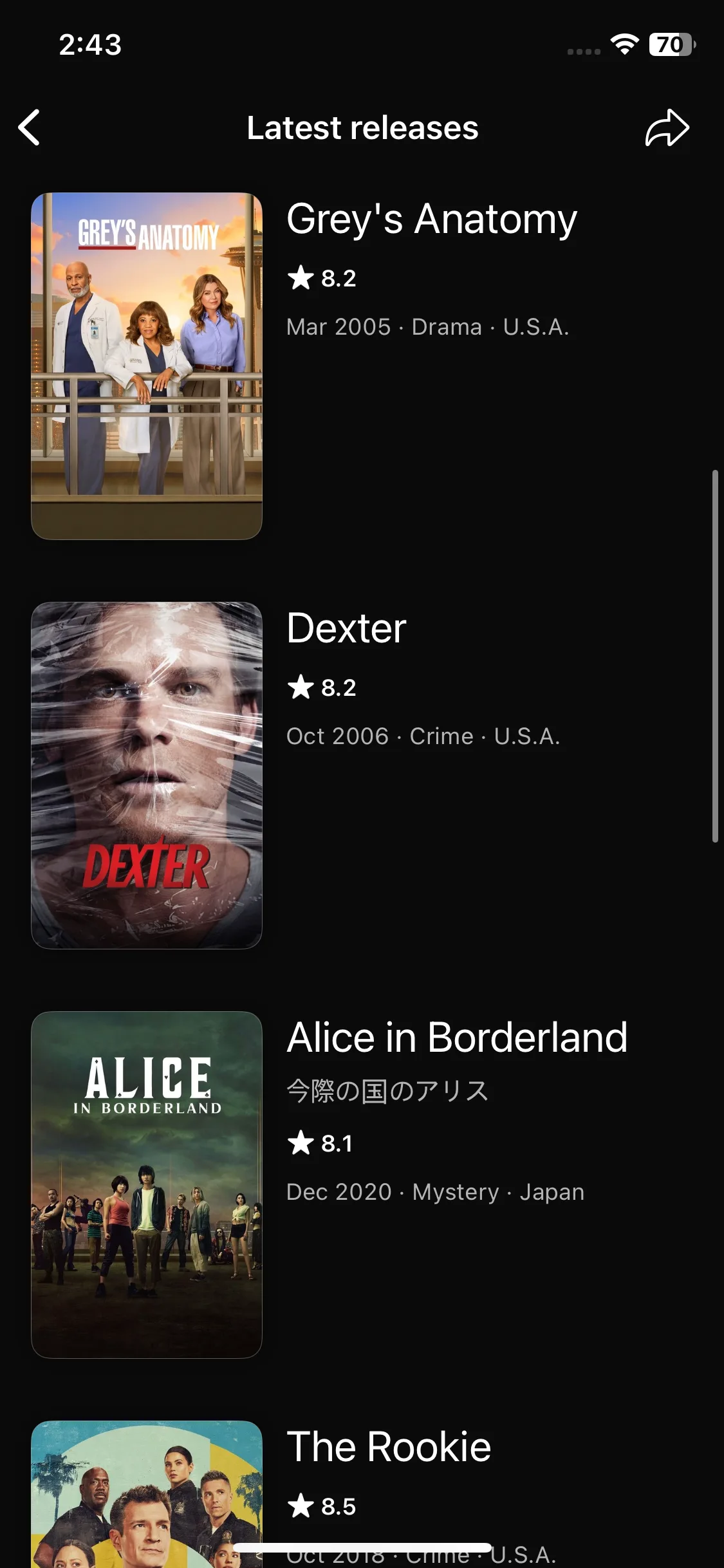Go back from Latest releases
724x1568 pixels.
30,127
